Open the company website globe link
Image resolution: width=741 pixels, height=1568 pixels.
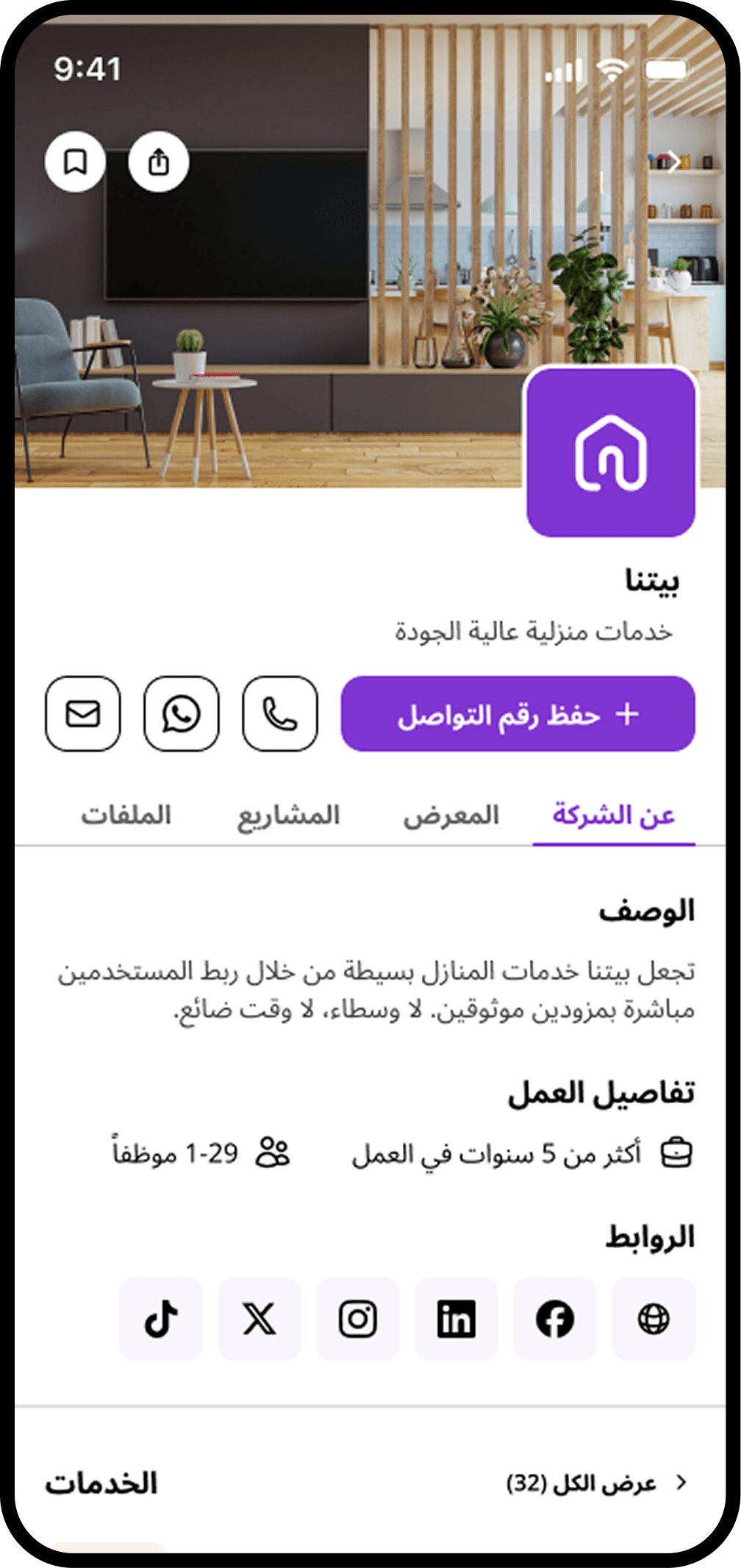653,1319
